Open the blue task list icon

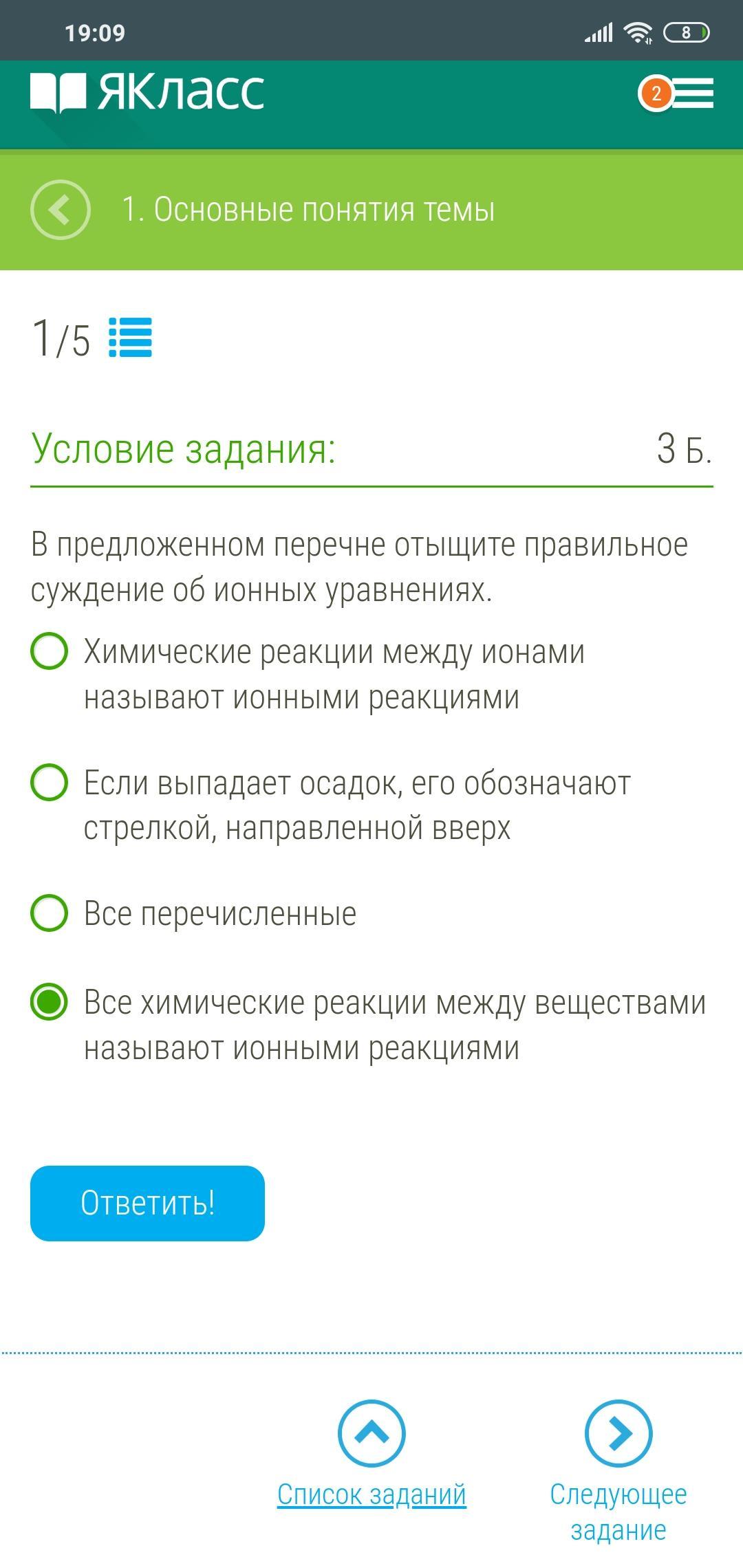pyautogui.click(x=130, y=338)
